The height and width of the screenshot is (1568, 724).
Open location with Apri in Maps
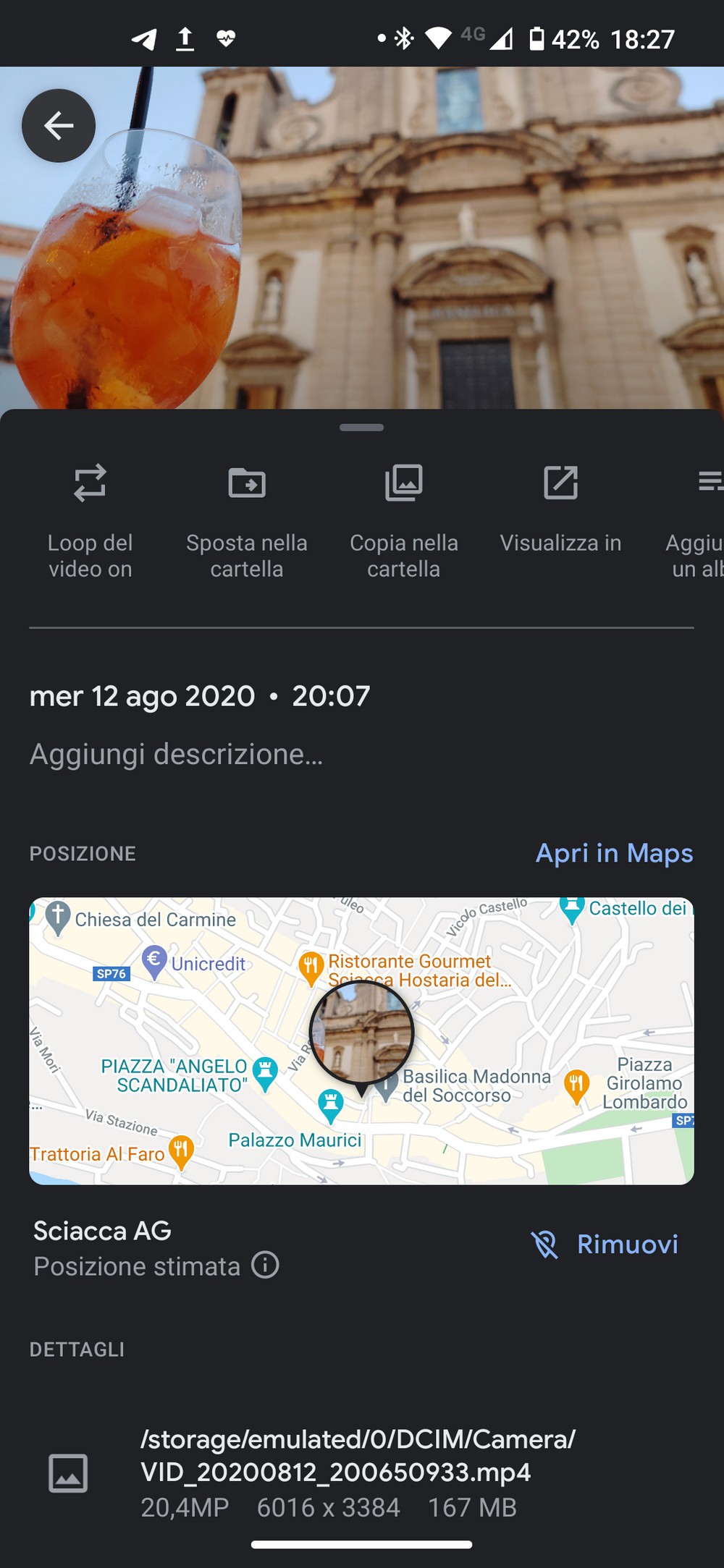pos(614,853)
